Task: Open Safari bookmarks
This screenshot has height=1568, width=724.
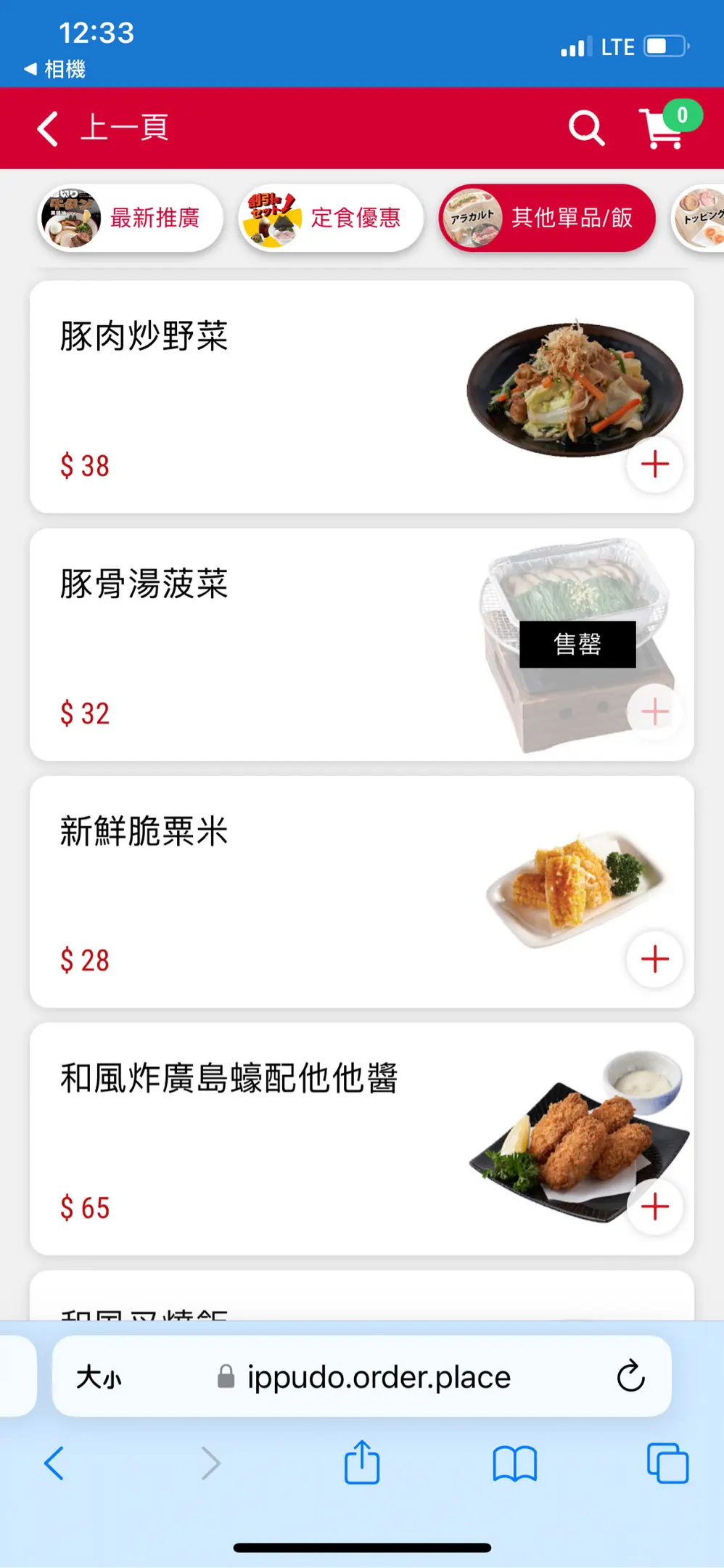Action: (x=514, y=1463)
